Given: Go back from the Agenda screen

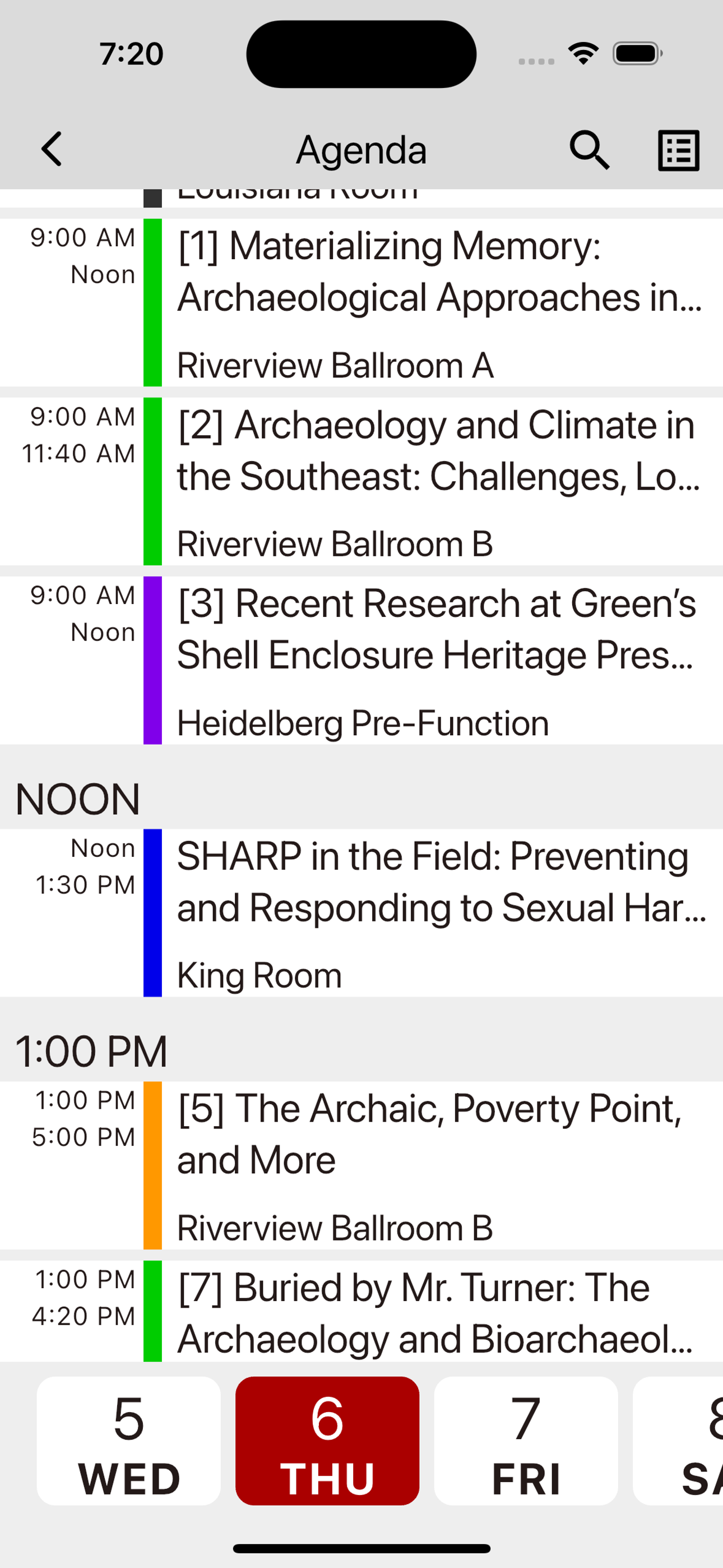Looking at the screenshot, I should 52,149.
